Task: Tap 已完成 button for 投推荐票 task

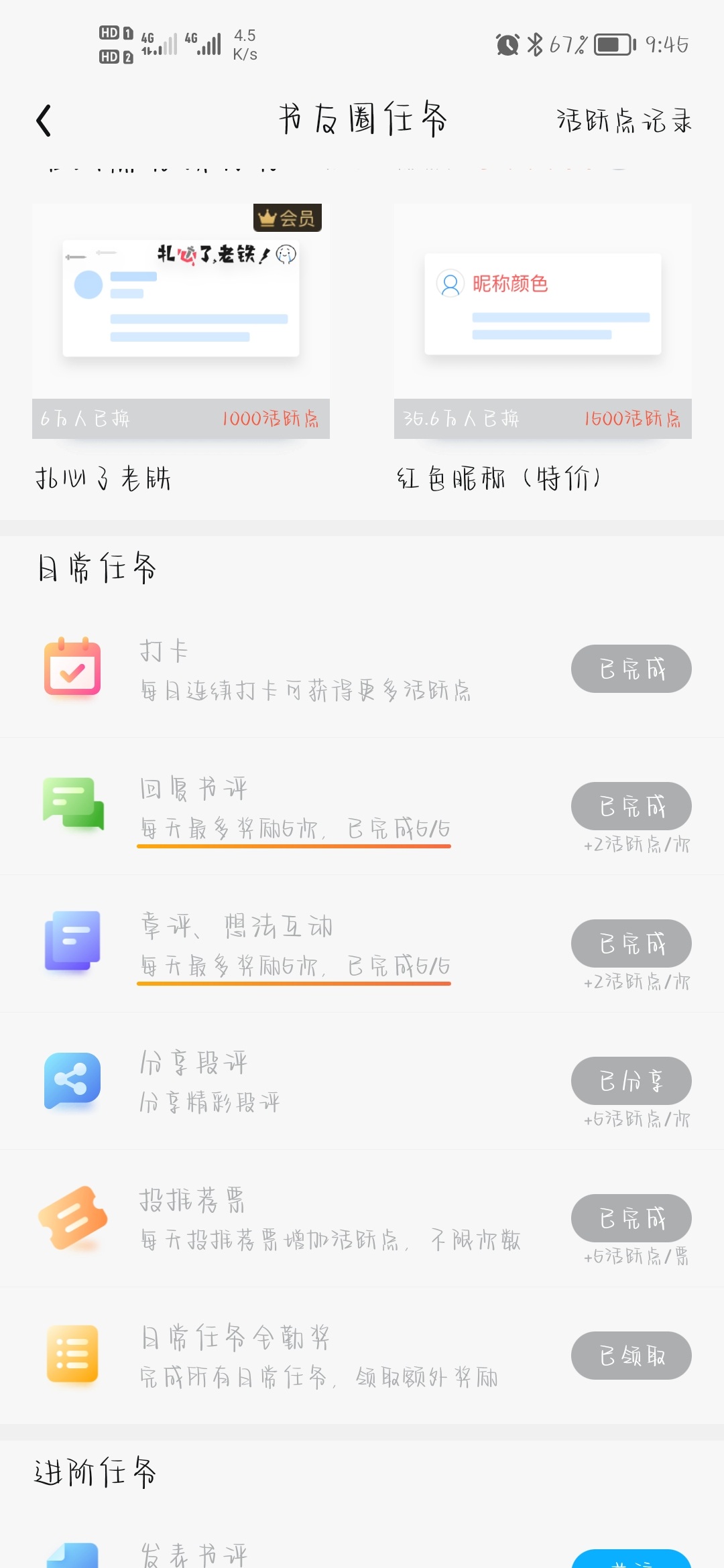Action: (x=631, y=1218)
